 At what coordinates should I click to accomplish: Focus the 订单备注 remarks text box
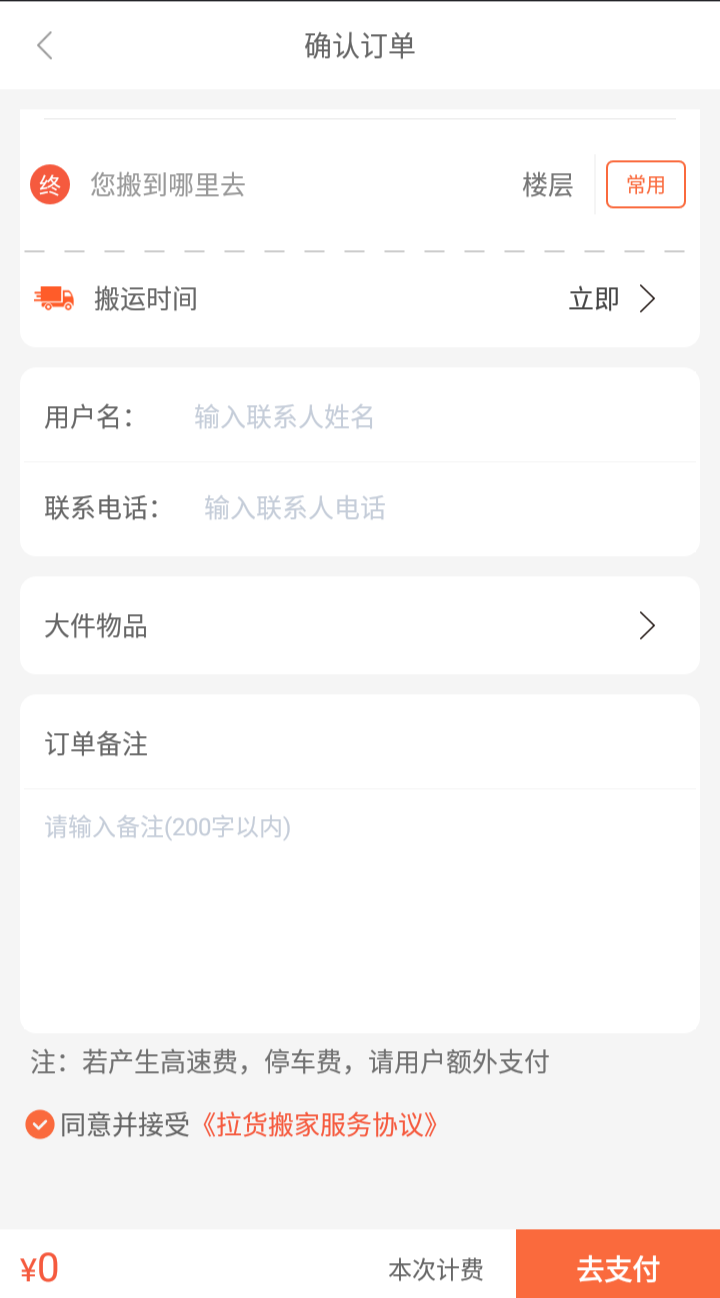360,900
